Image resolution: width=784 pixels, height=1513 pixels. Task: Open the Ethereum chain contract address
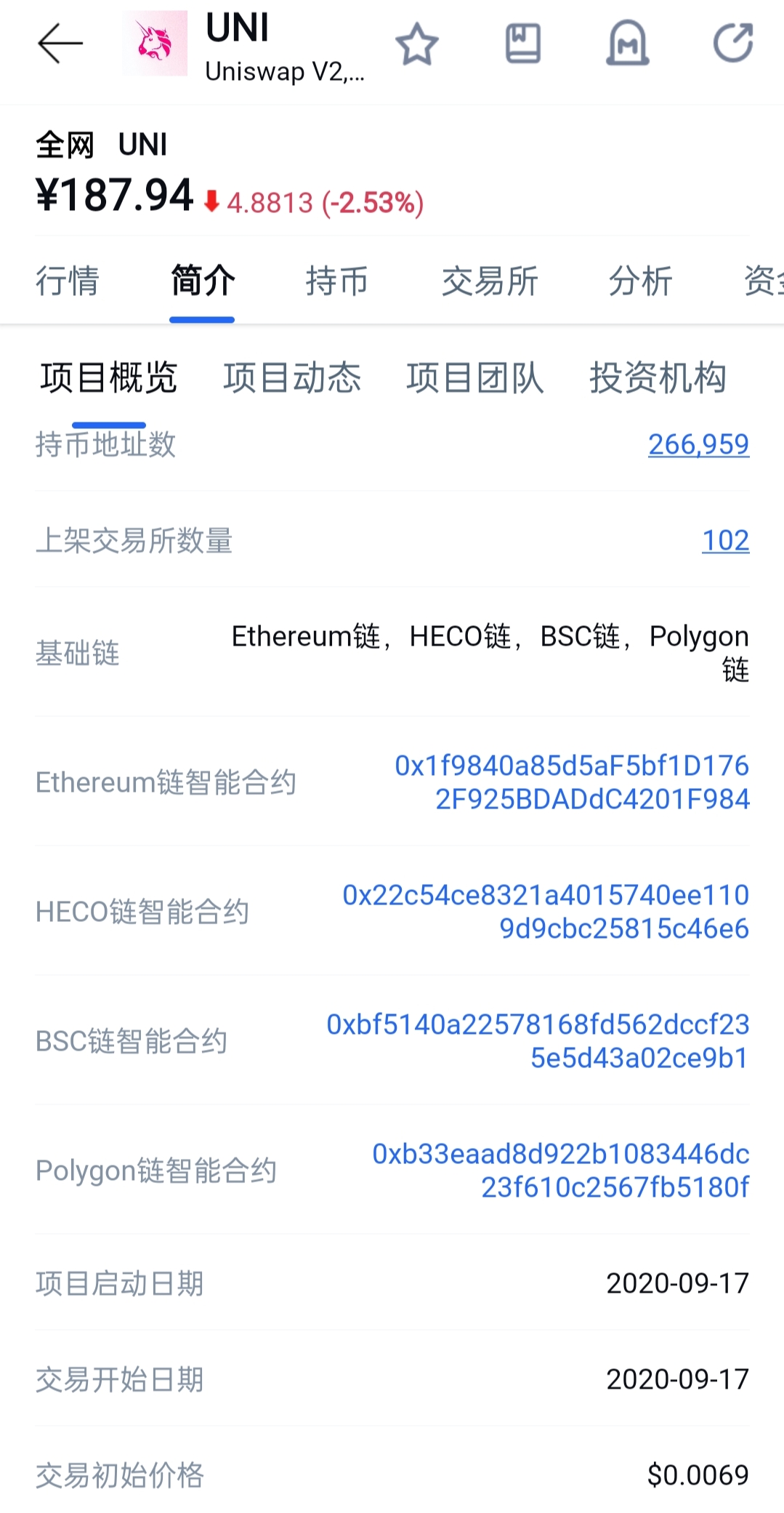pyautogui.click(x=572, y=782)
